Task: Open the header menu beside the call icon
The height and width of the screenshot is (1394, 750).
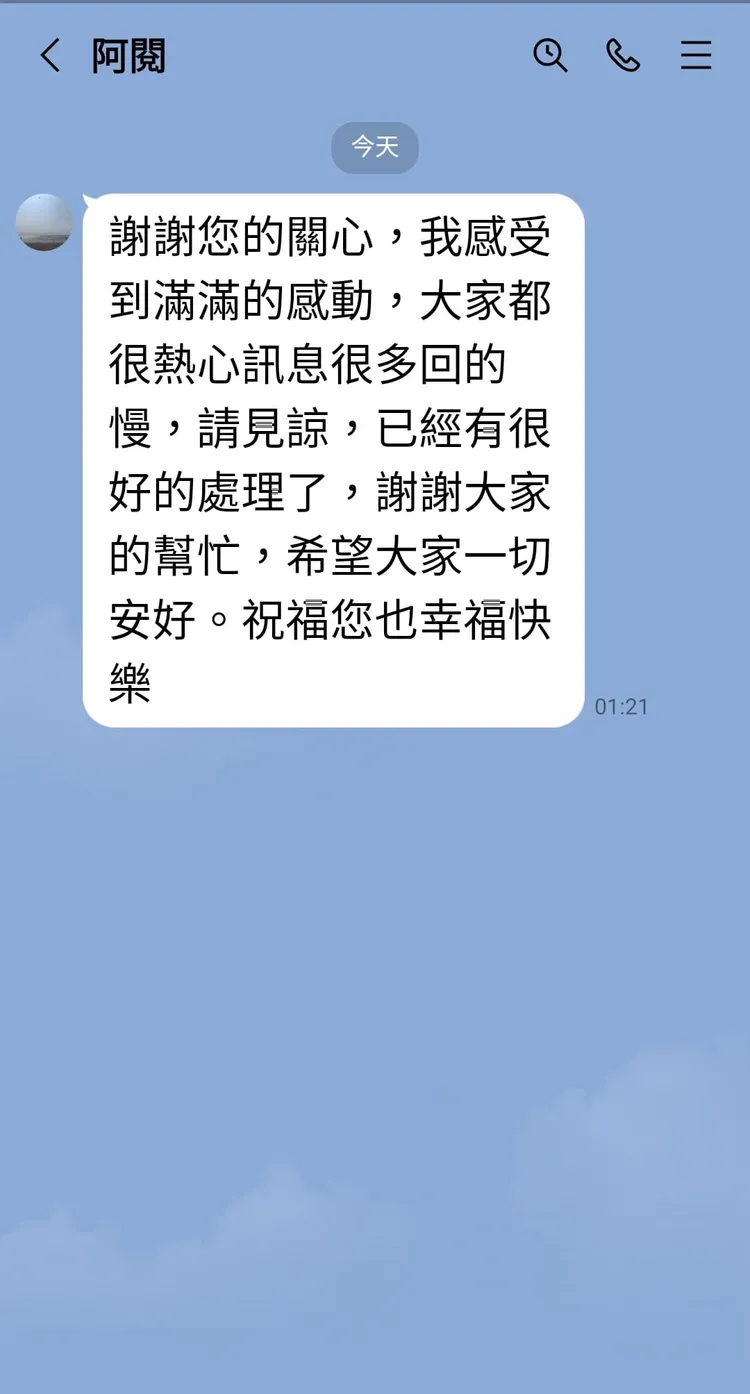Action: pyautogui.click(x=696, y=56)
